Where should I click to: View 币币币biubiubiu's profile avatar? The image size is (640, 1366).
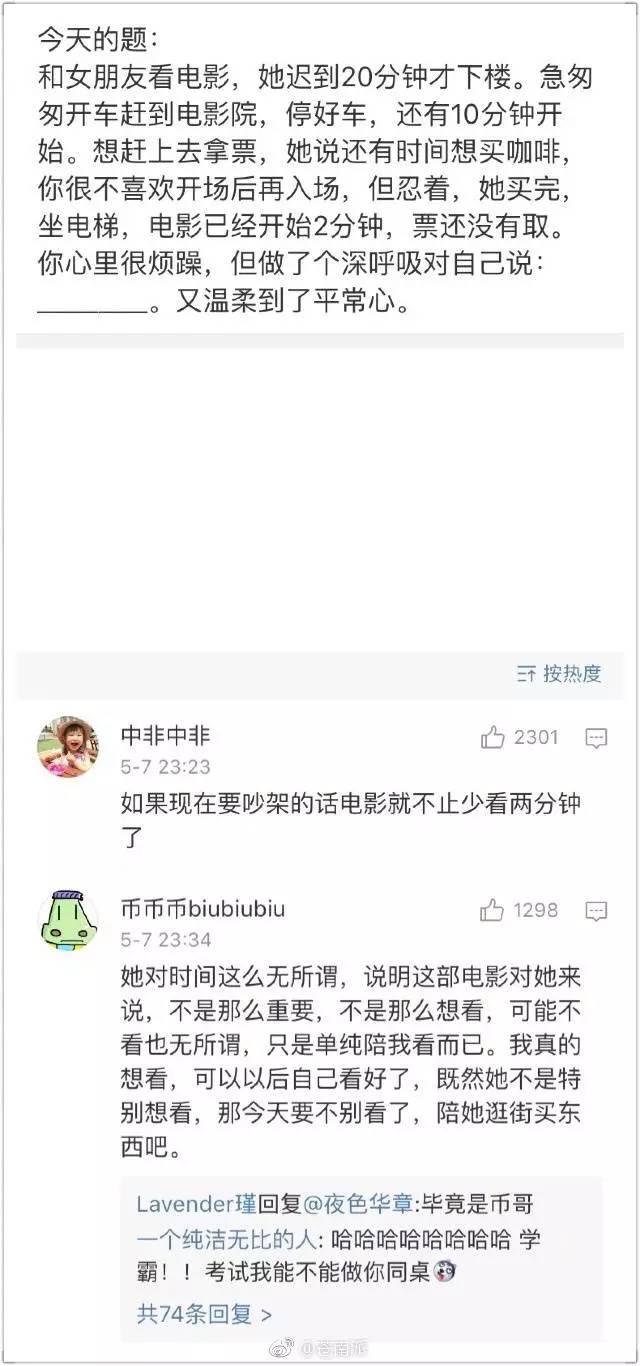tap(67, 920)
